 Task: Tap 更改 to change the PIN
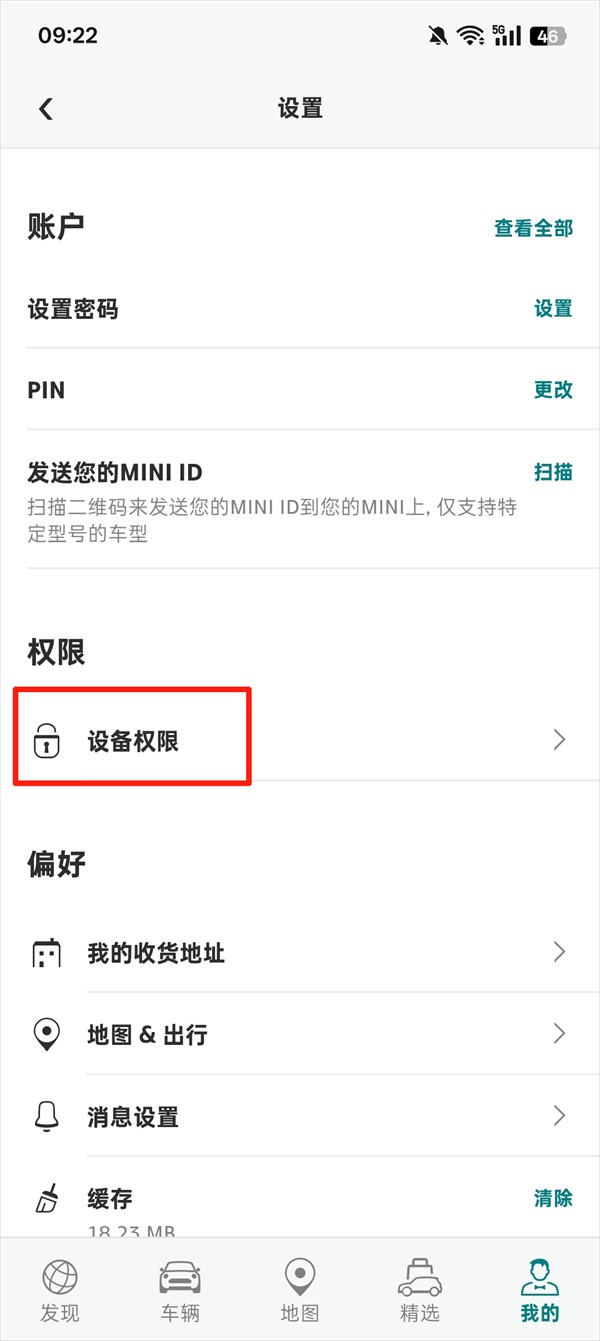click(552, 390)
